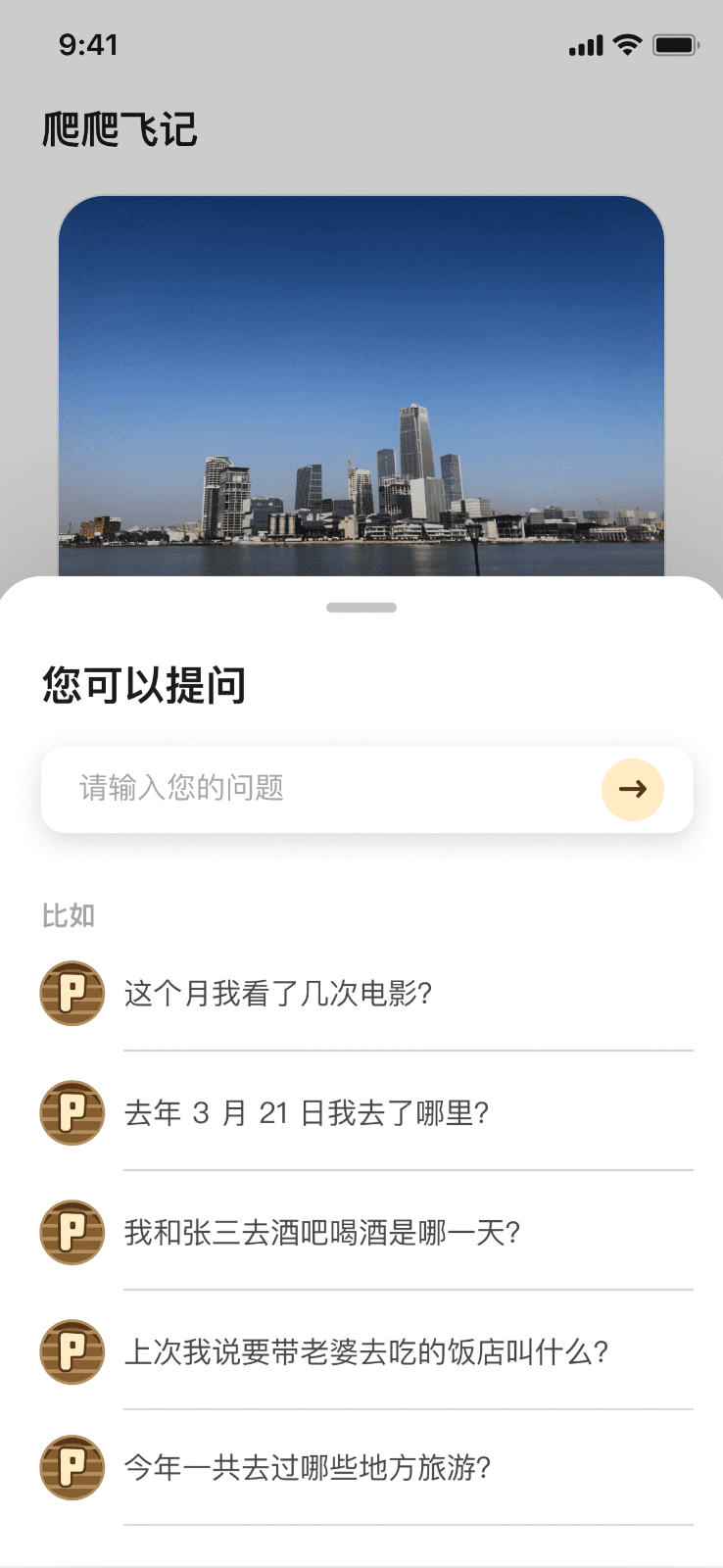Click the coin icon beside the bar-drinking question
Screen dimensions: 723x1568
tap(72, 1232)
